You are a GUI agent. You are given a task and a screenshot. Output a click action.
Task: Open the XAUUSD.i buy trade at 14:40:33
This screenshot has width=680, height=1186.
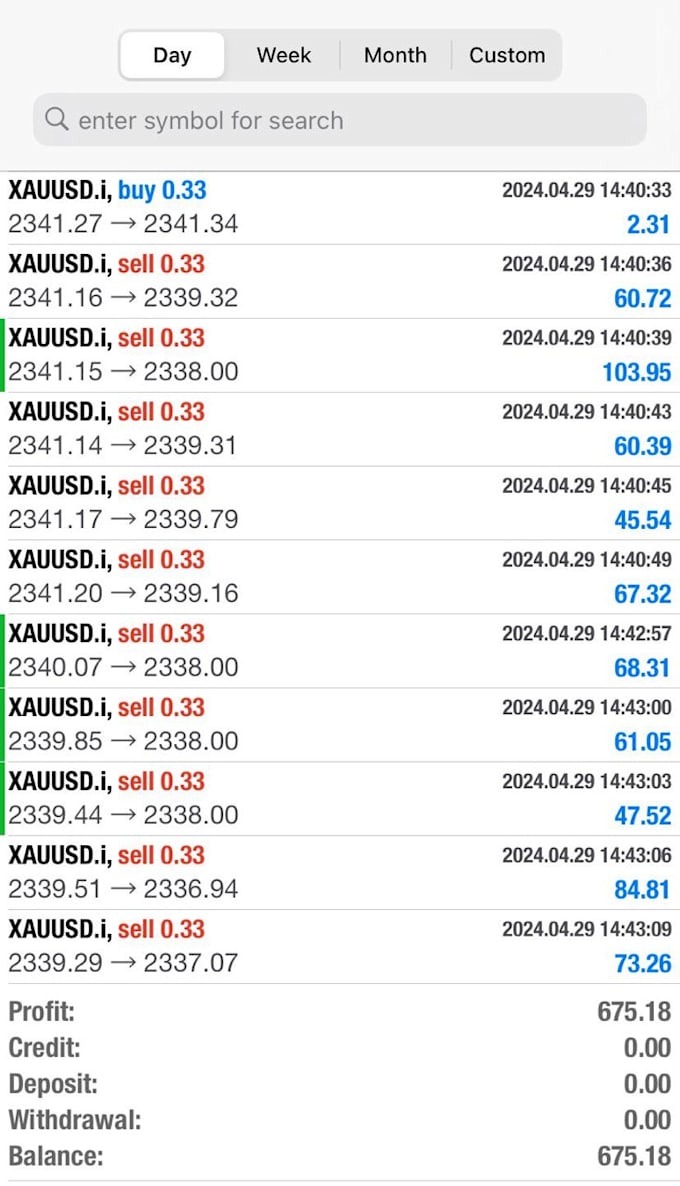tap(340, 208)
